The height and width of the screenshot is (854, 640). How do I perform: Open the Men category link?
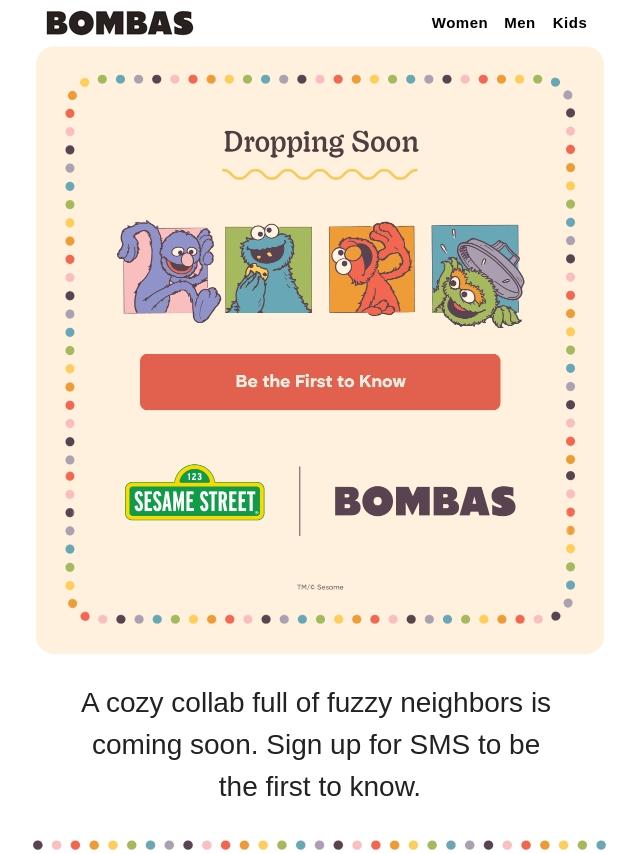[520, 23]
